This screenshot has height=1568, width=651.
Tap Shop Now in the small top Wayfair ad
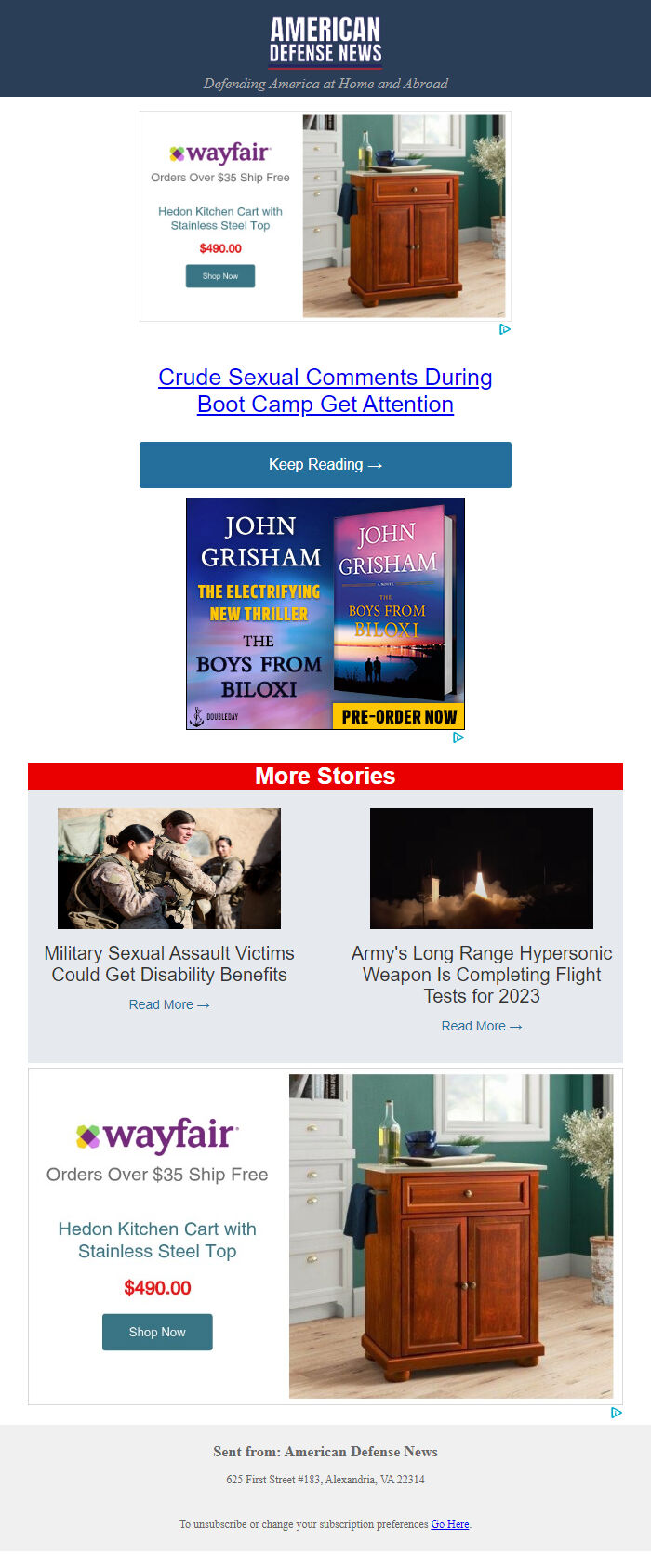click(220, 276)
